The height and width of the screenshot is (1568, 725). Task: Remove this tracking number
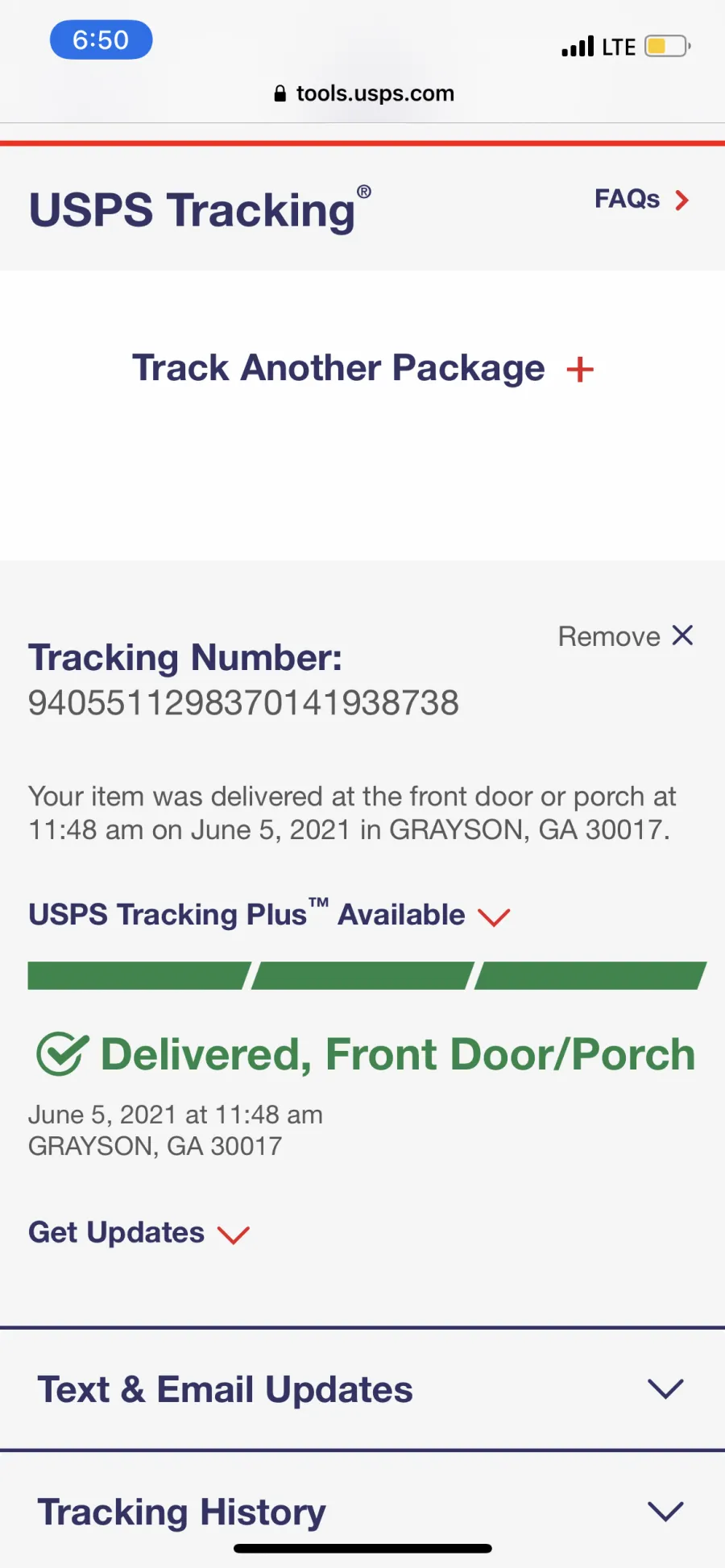pyautogui.click(x=626, y=636)
